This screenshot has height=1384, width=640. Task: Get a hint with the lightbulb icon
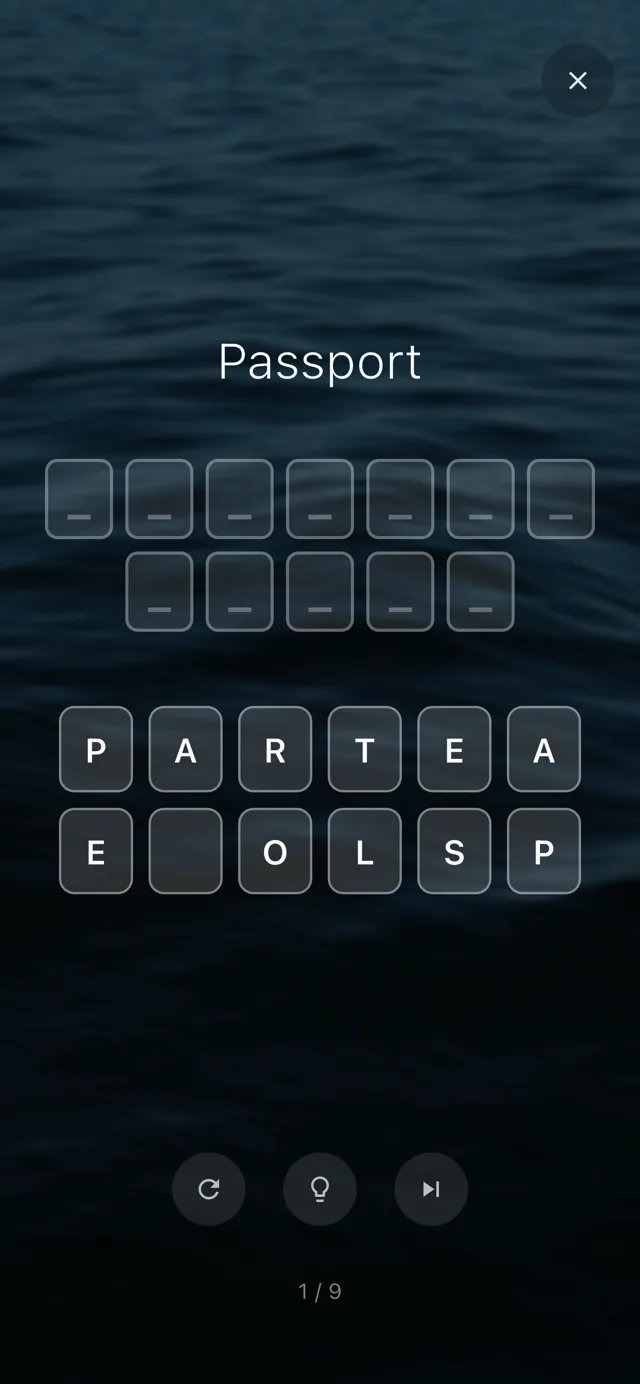click(x=320, y=1189)
